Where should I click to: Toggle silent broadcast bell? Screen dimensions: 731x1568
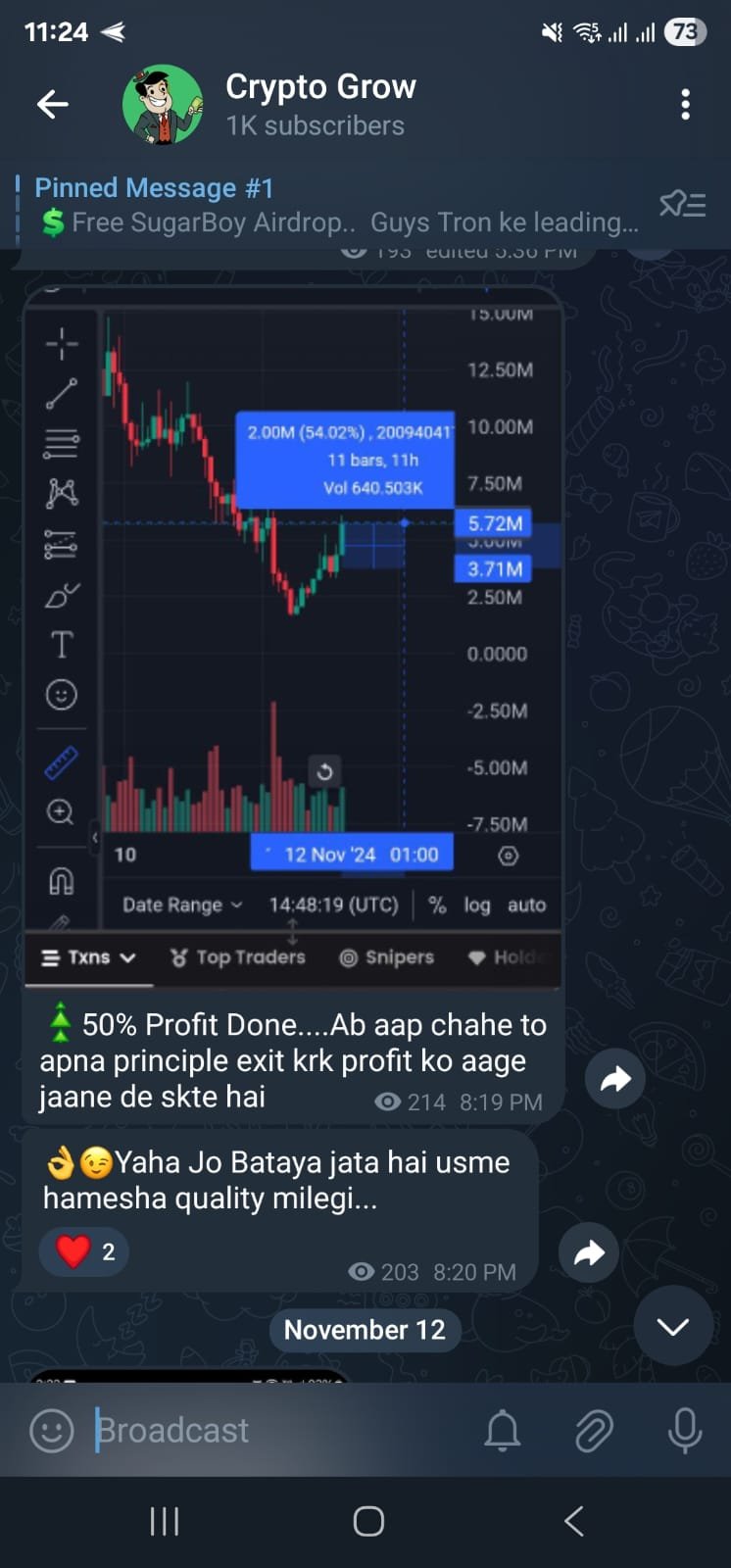(x=503, y=1431)
